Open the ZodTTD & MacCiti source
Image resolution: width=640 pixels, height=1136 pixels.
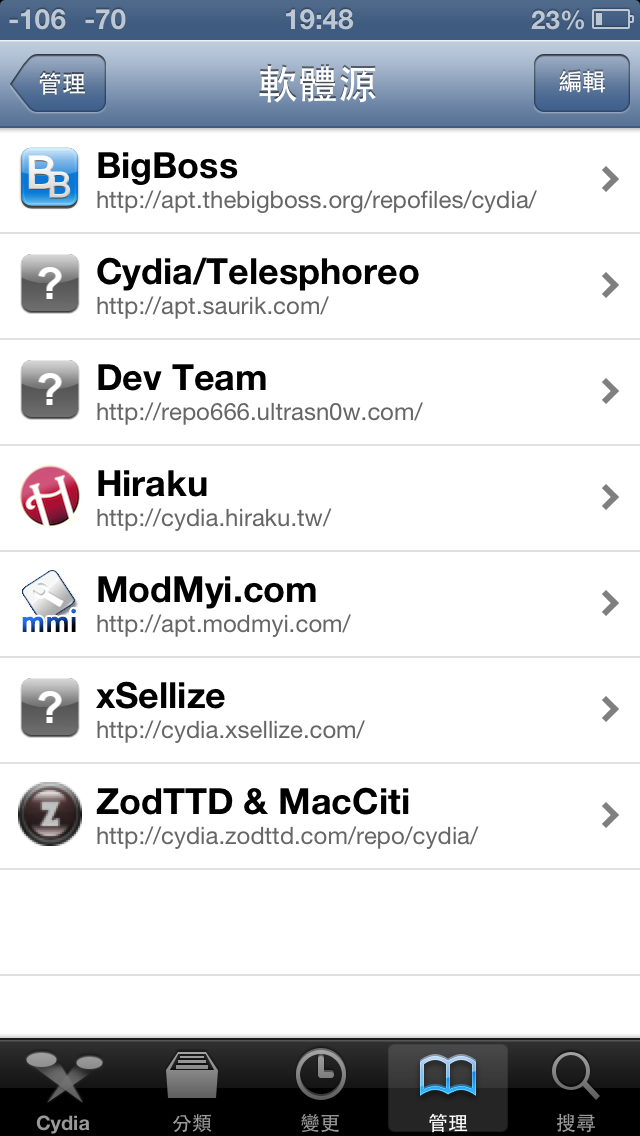pos(320,816)
